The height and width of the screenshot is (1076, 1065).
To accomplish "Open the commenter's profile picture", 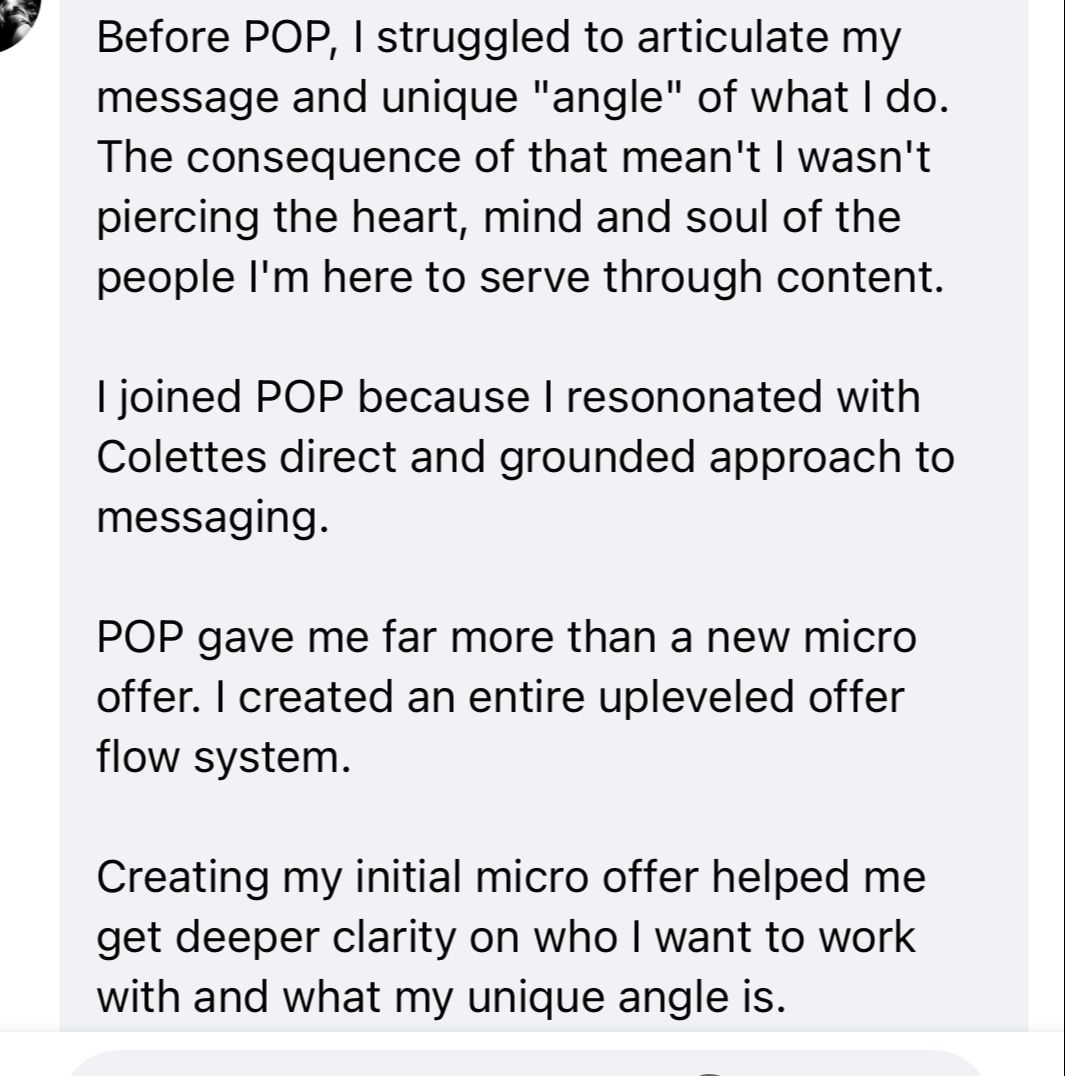I will (15, 21).
